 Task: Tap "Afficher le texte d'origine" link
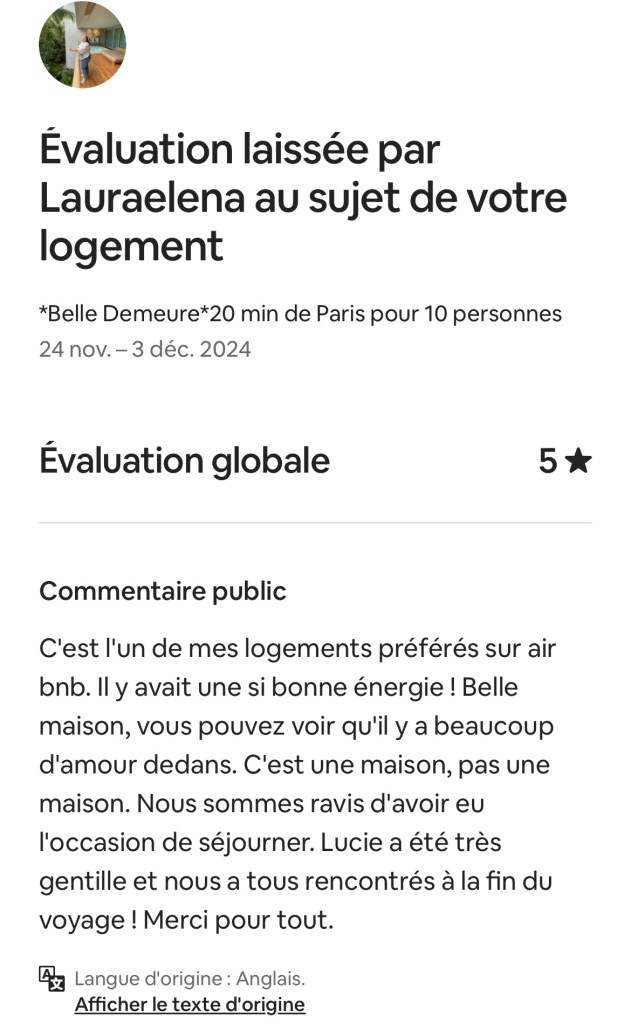(x=189, y=1004)
